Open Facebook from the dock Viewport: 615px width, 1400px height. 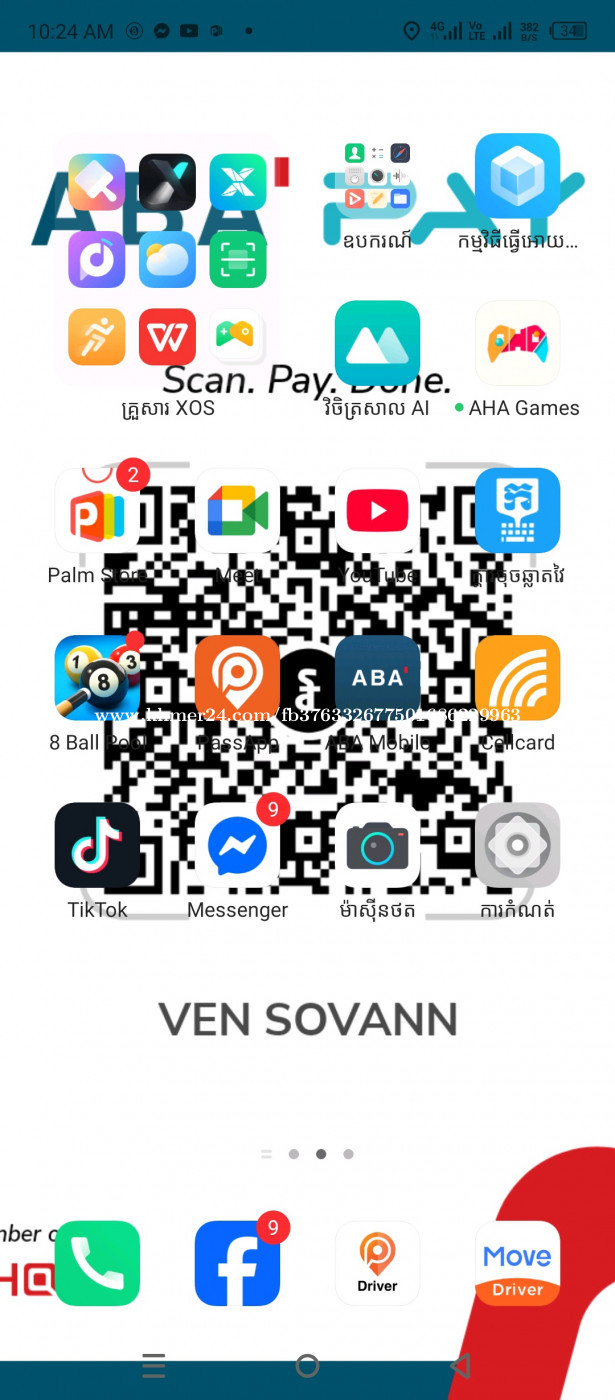tap(237, 1263)
